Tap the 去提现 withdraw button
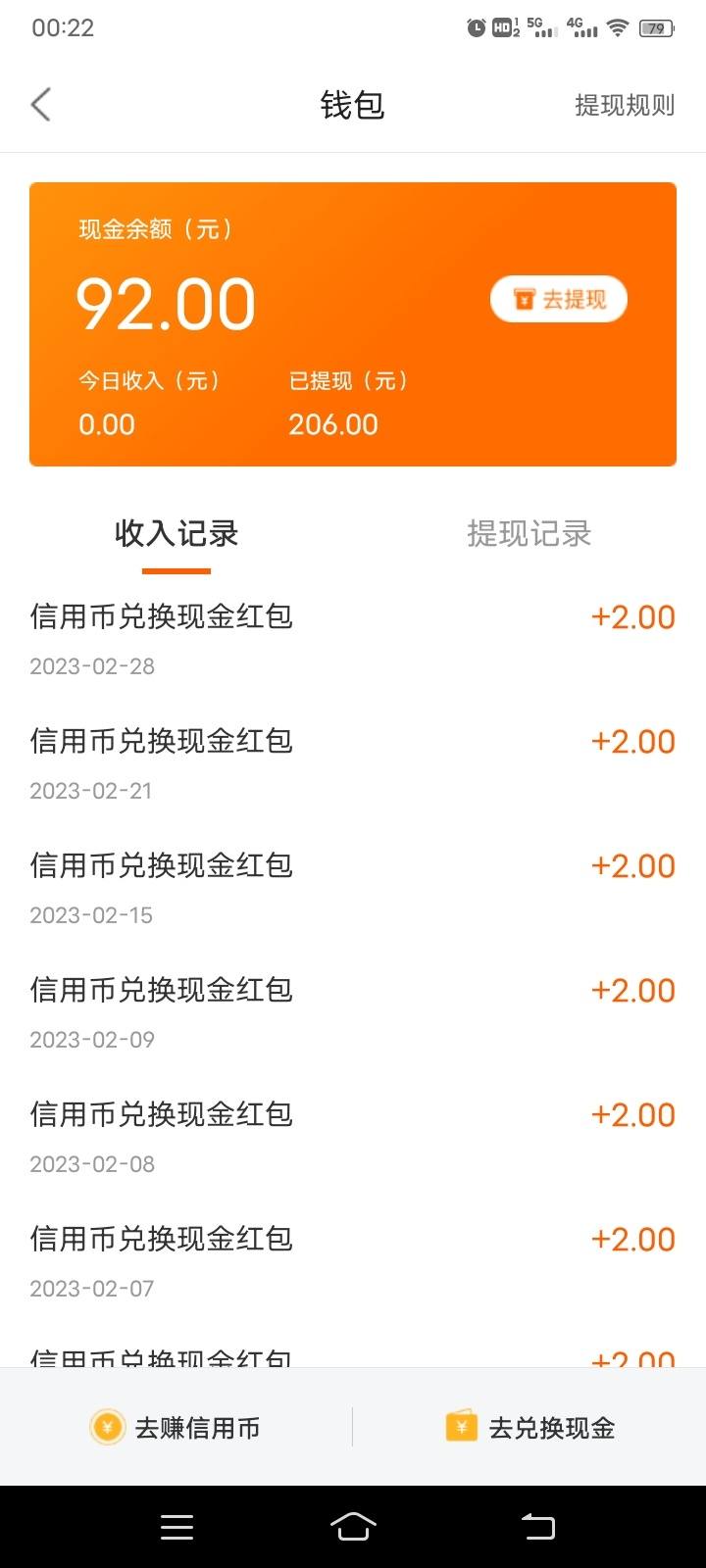 559,300
